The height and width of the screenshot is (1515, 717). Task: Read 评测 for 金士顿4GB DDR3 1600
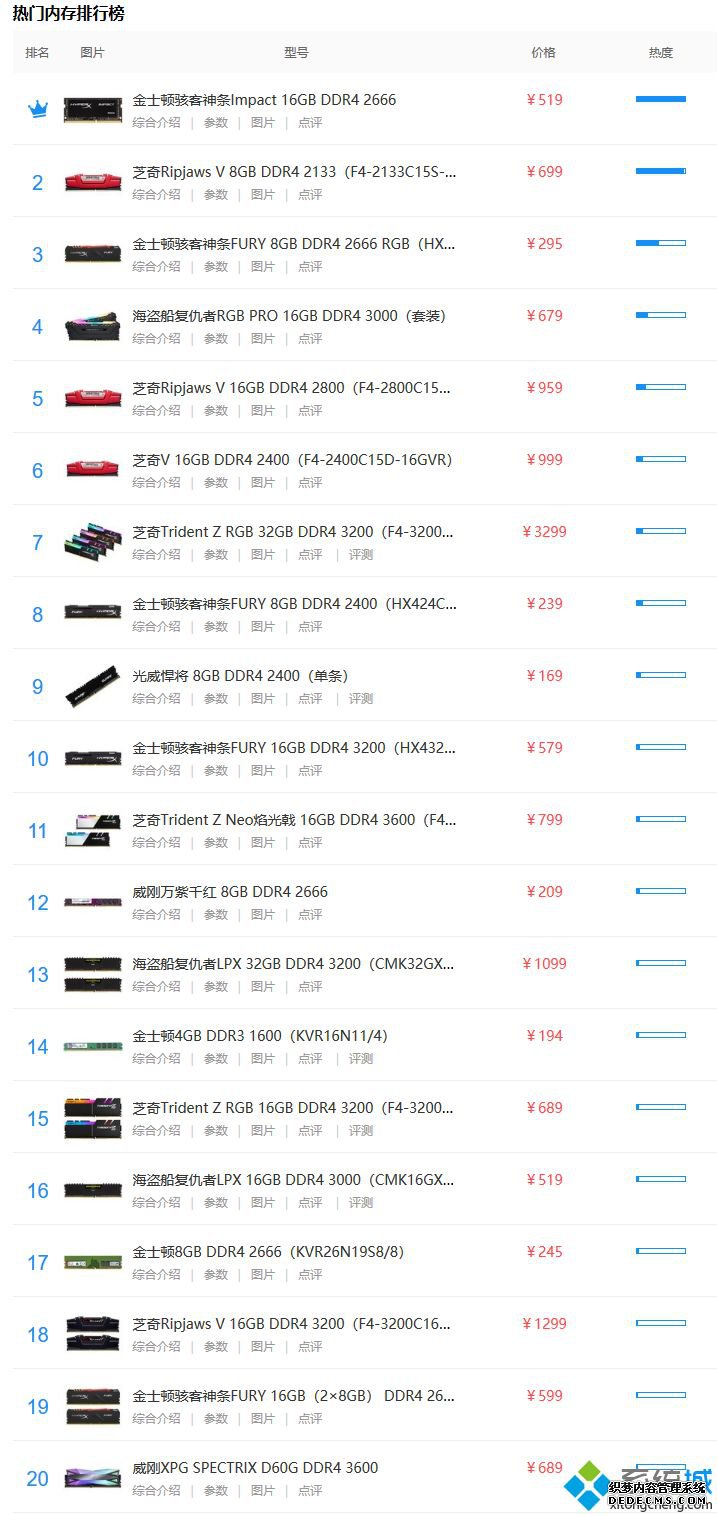(360, 1059)
